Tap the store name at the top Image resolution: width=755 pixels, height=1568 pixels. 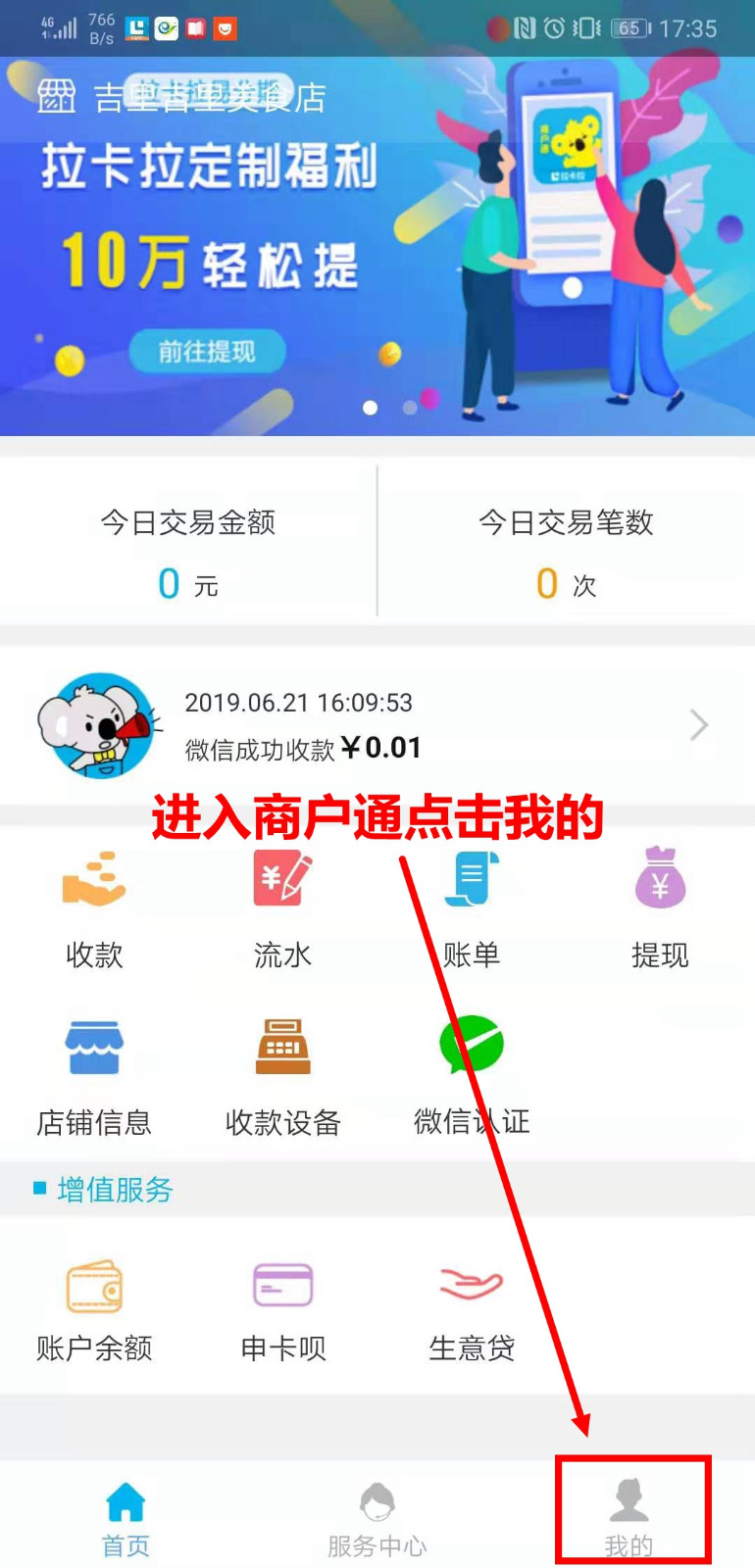click(x=210, y=97)
